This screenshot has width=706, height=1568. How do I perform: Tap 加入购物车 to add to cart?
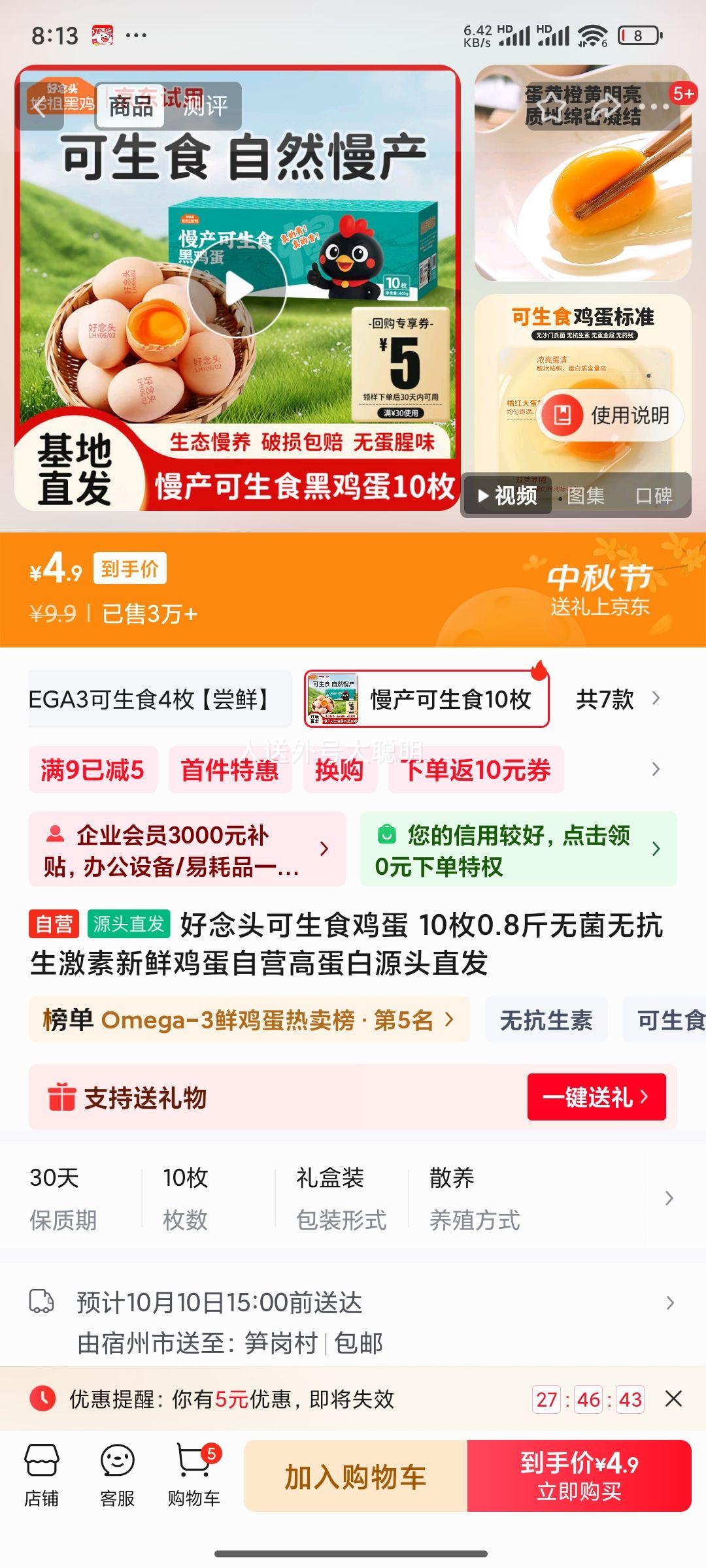(356, 1476)
